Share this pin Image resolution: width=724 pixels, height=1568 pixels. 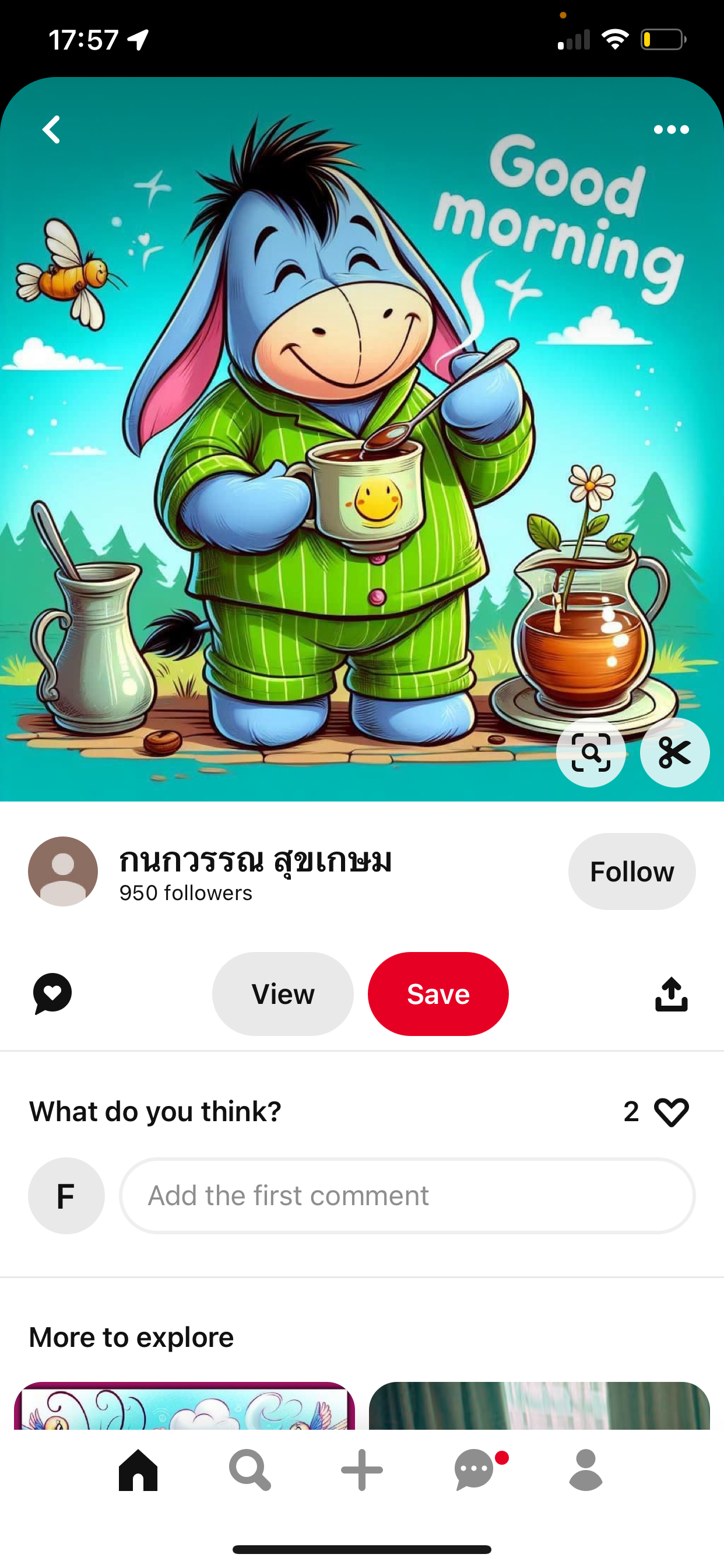click(x=671, y=993)
